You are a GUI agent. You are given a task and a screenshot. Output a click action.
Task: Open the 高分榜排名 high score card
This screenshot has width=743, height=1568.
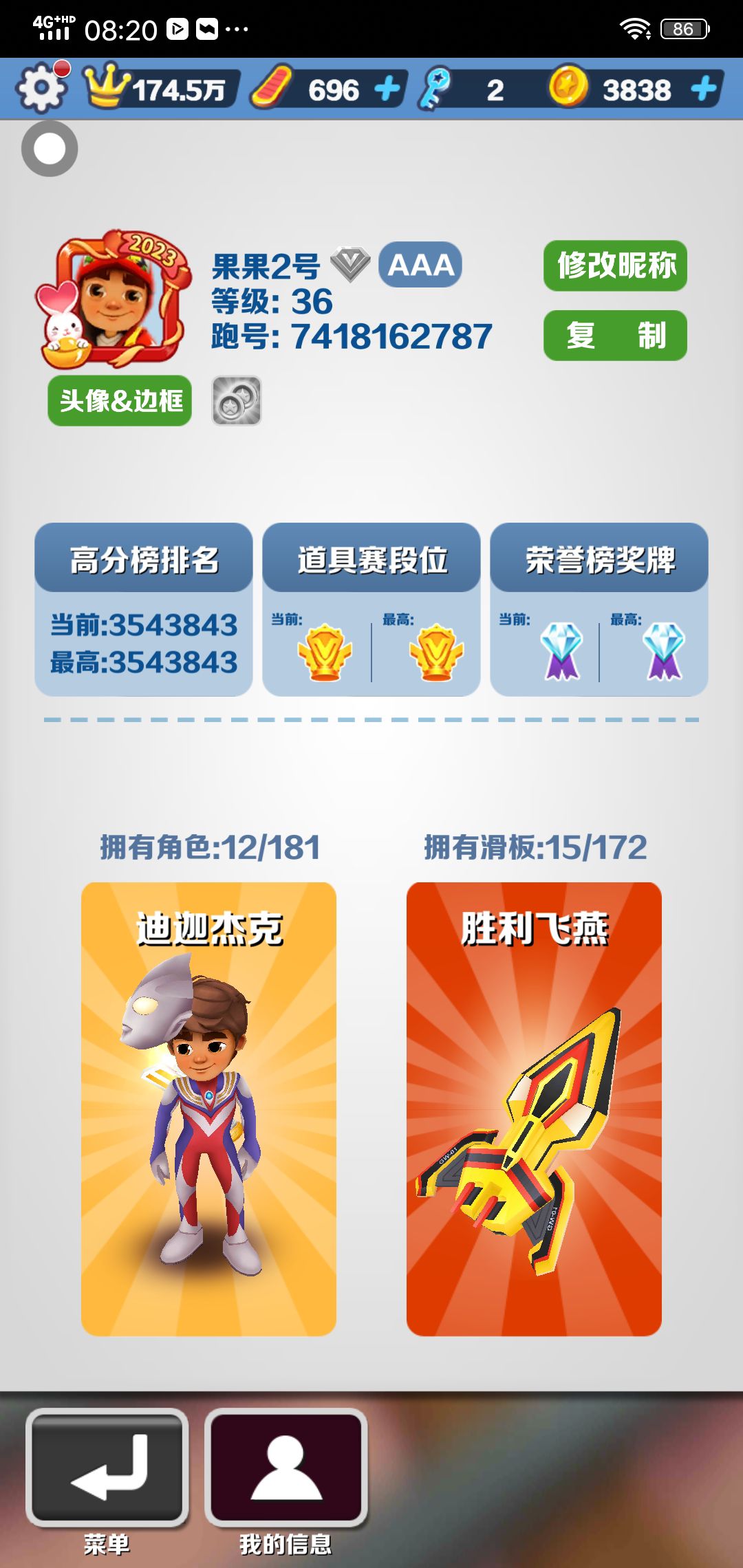144,609
